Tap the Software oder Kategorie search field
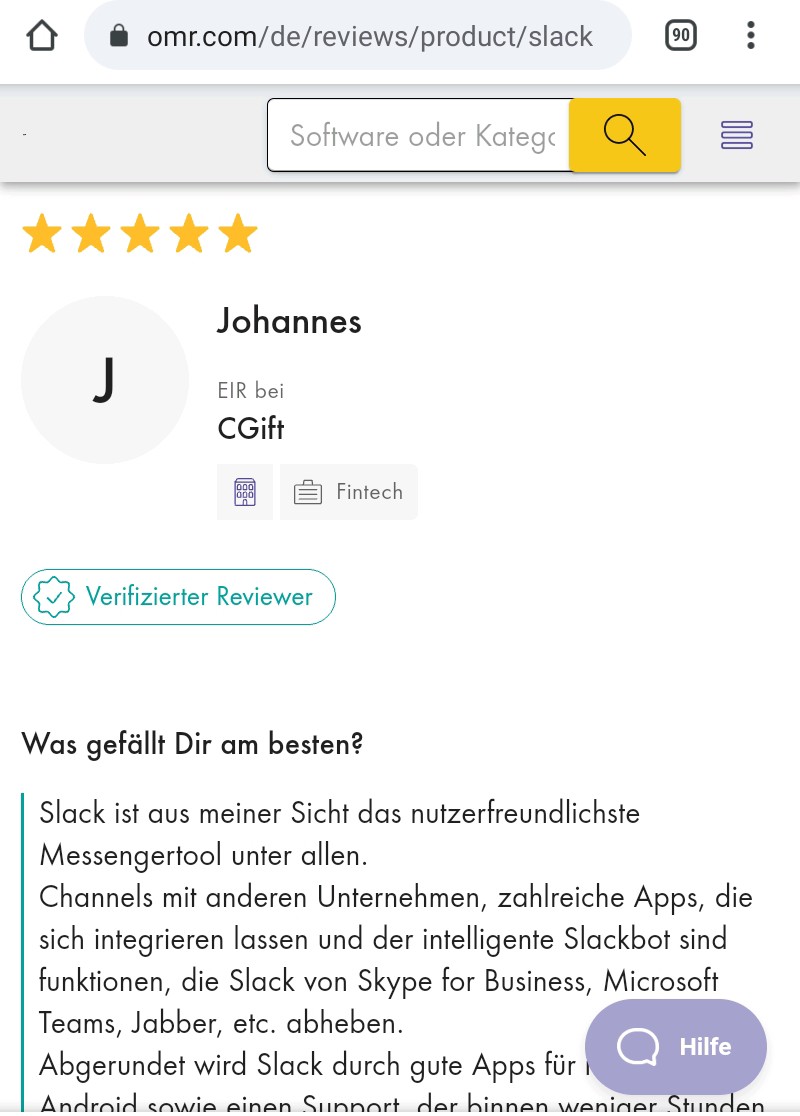The image size is (800, 1116). pos(420,135)
